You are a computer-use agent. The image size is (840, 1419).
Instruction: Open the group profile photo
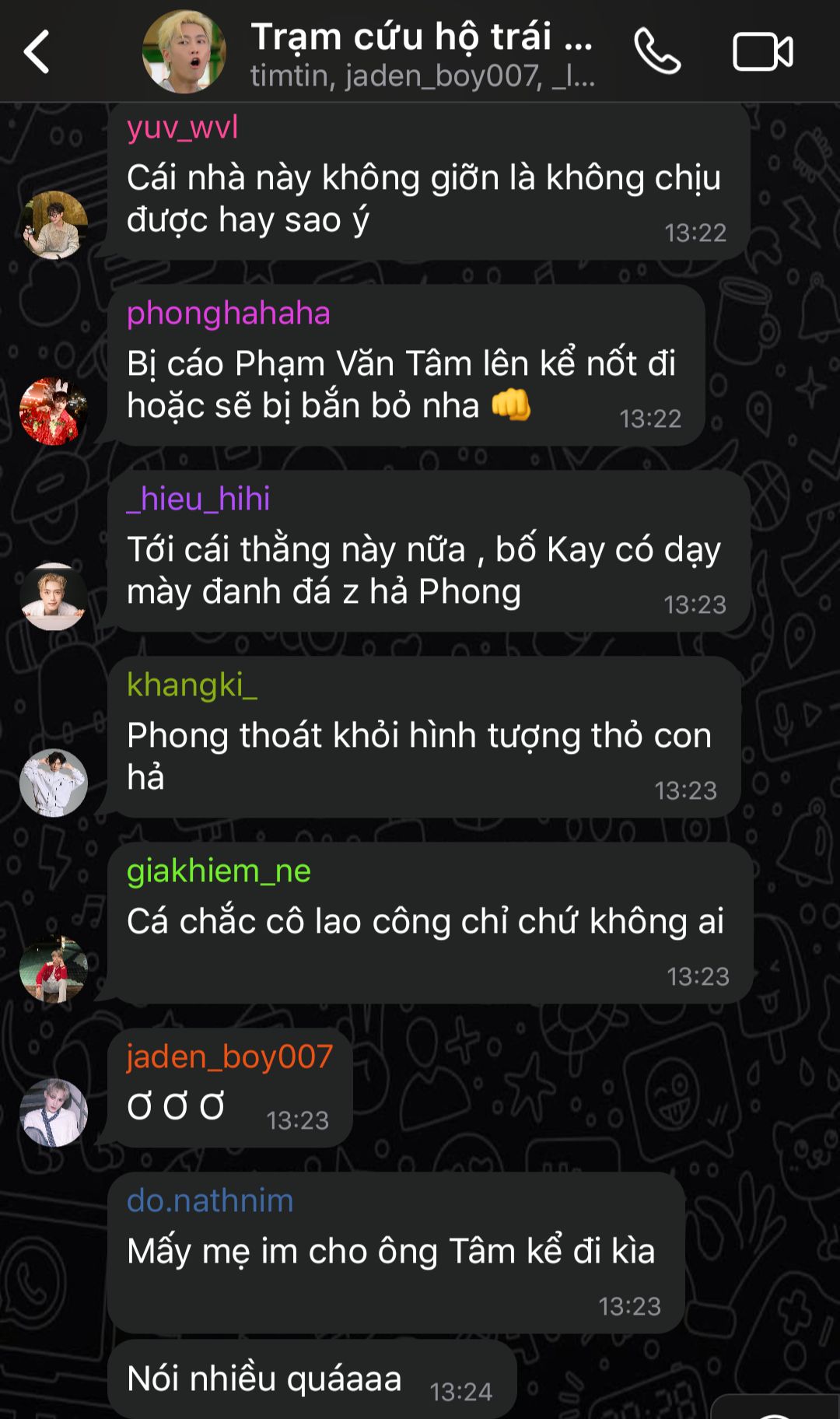pyautogui.click(x=184, y=52)
